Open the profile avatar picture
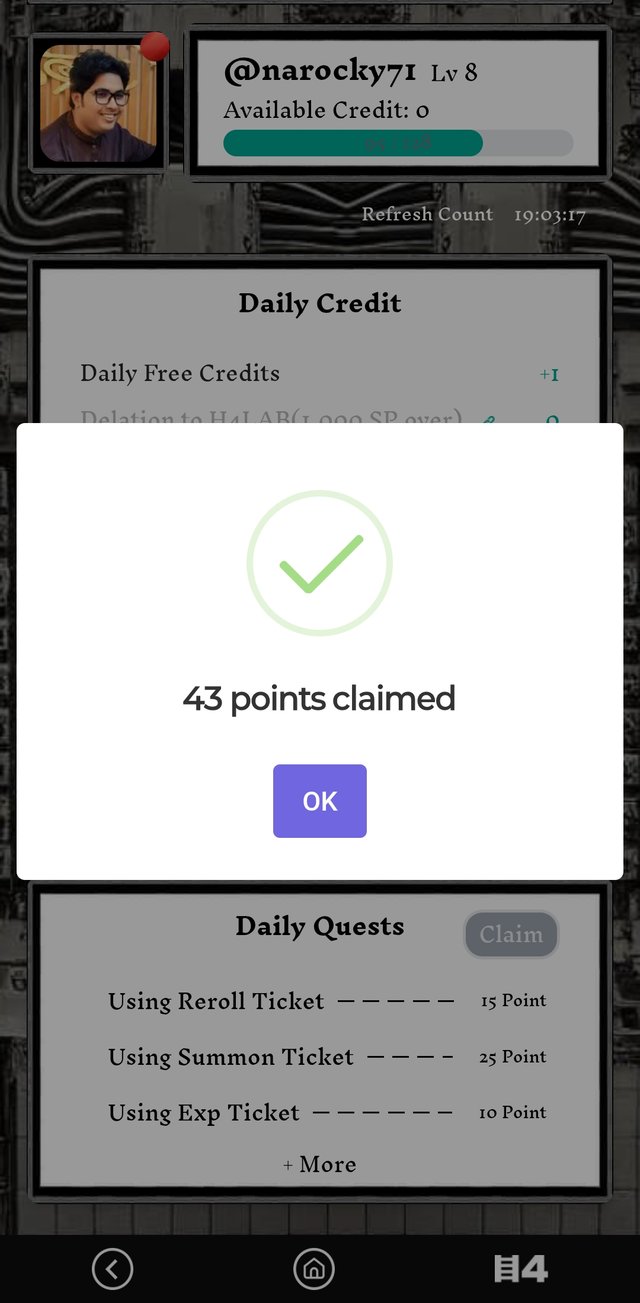 tap(98, 103)
